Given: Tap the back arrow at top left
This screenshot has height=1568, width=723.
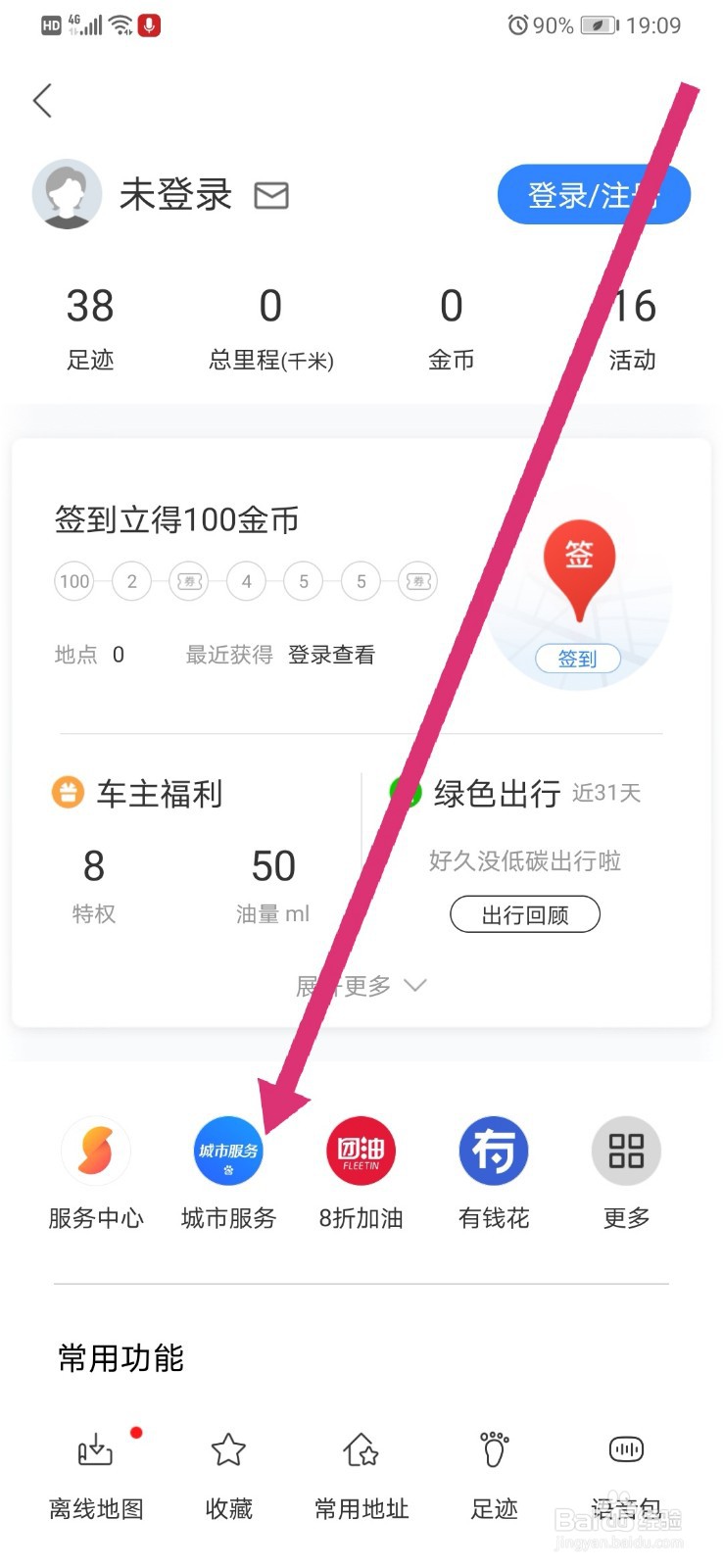Looking at the screenshot, I should coord(43,100).
